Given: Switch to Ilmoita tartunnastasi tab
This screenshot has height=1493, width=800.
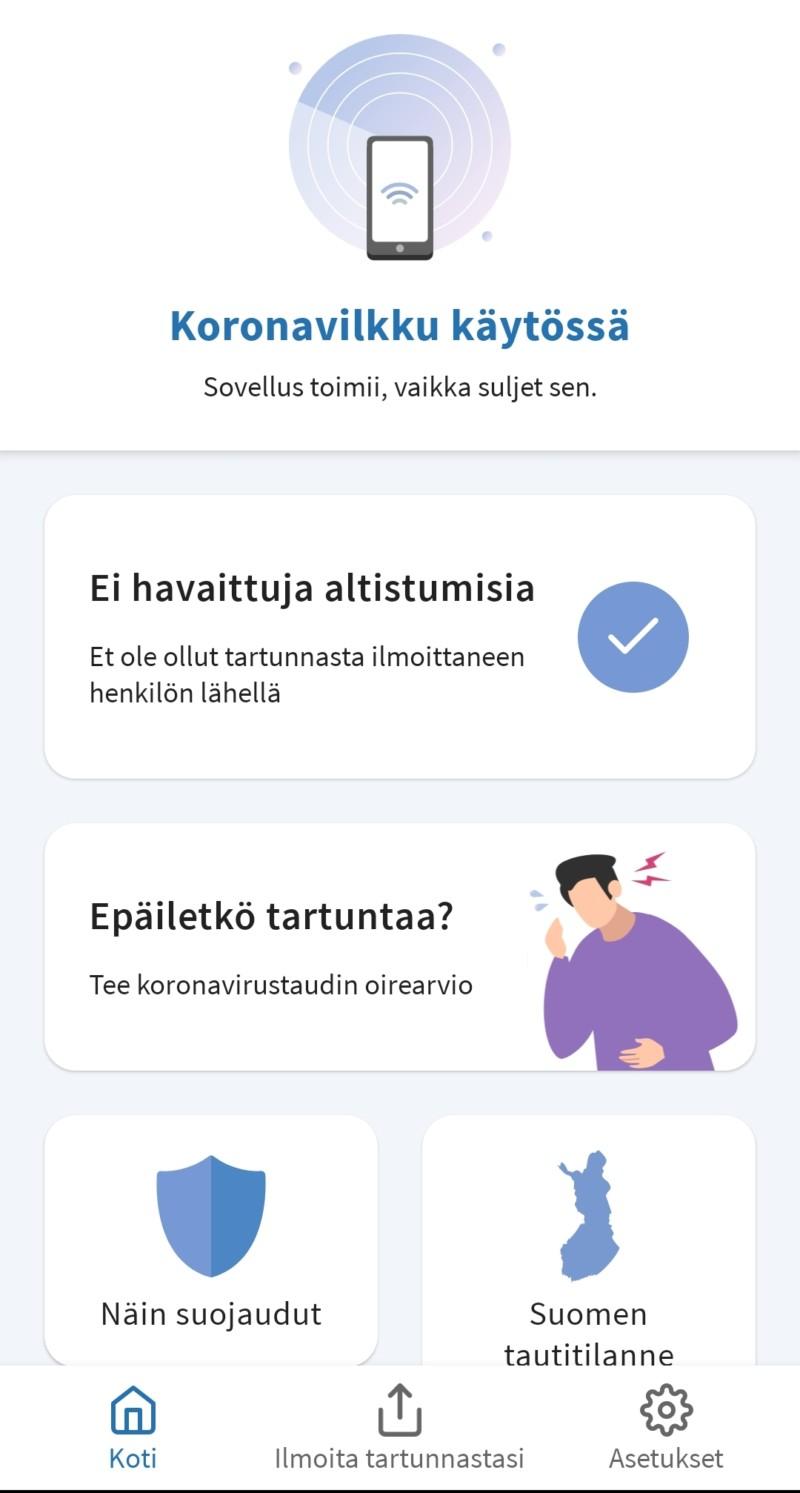Looking at the screenshot, I should (399, 1427).
